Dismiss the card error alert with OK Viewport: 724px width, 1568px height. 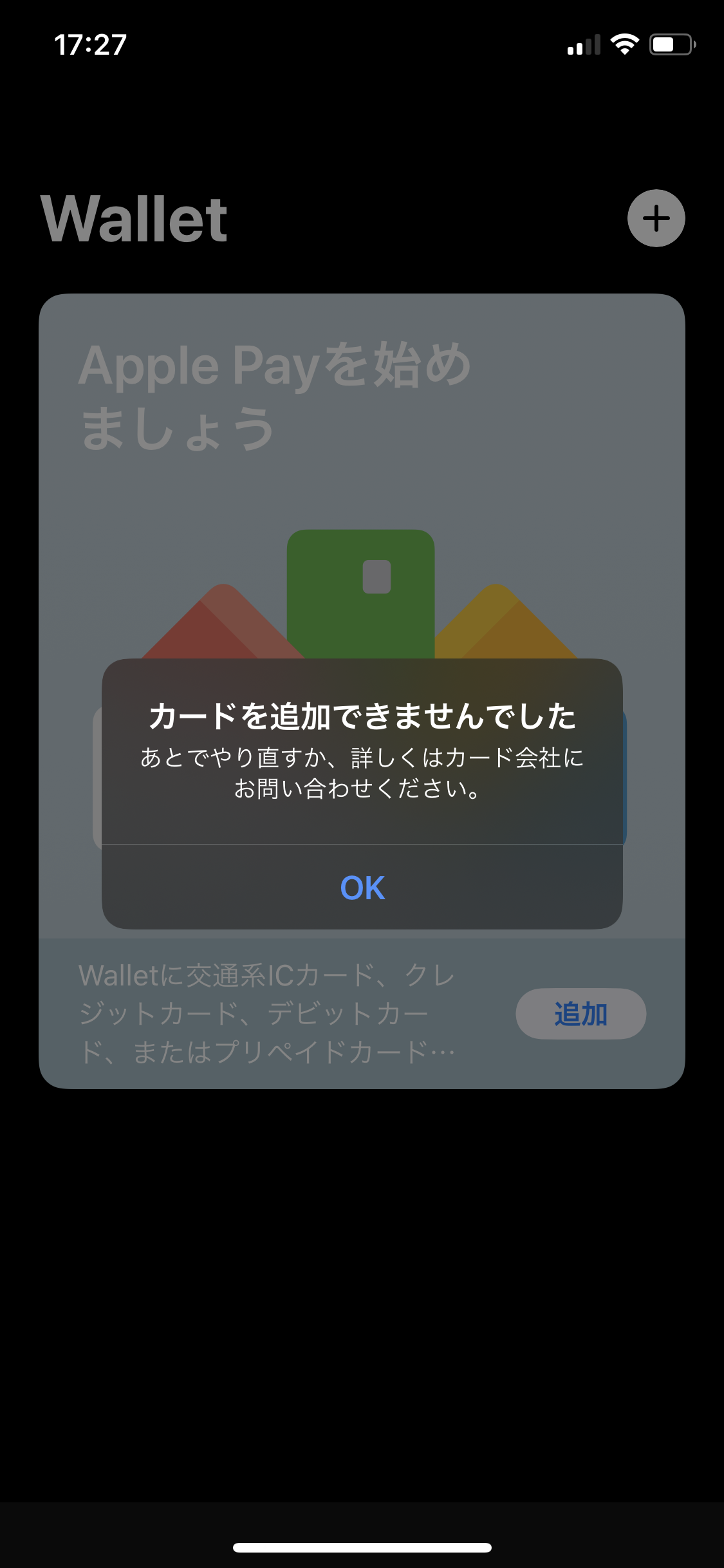[x=362, y=888]
